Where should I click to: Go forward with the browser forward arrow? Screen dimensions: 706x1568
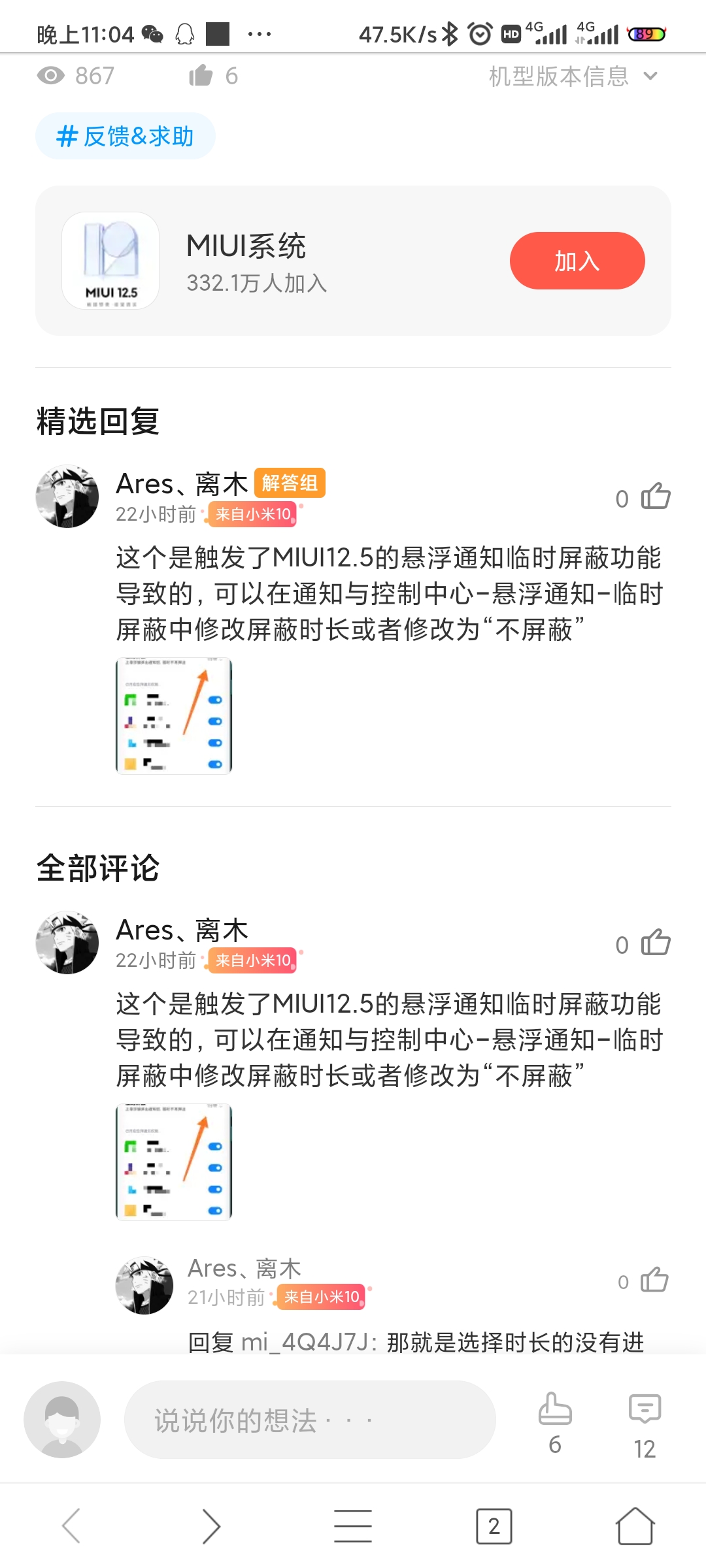click(211, 1526)
